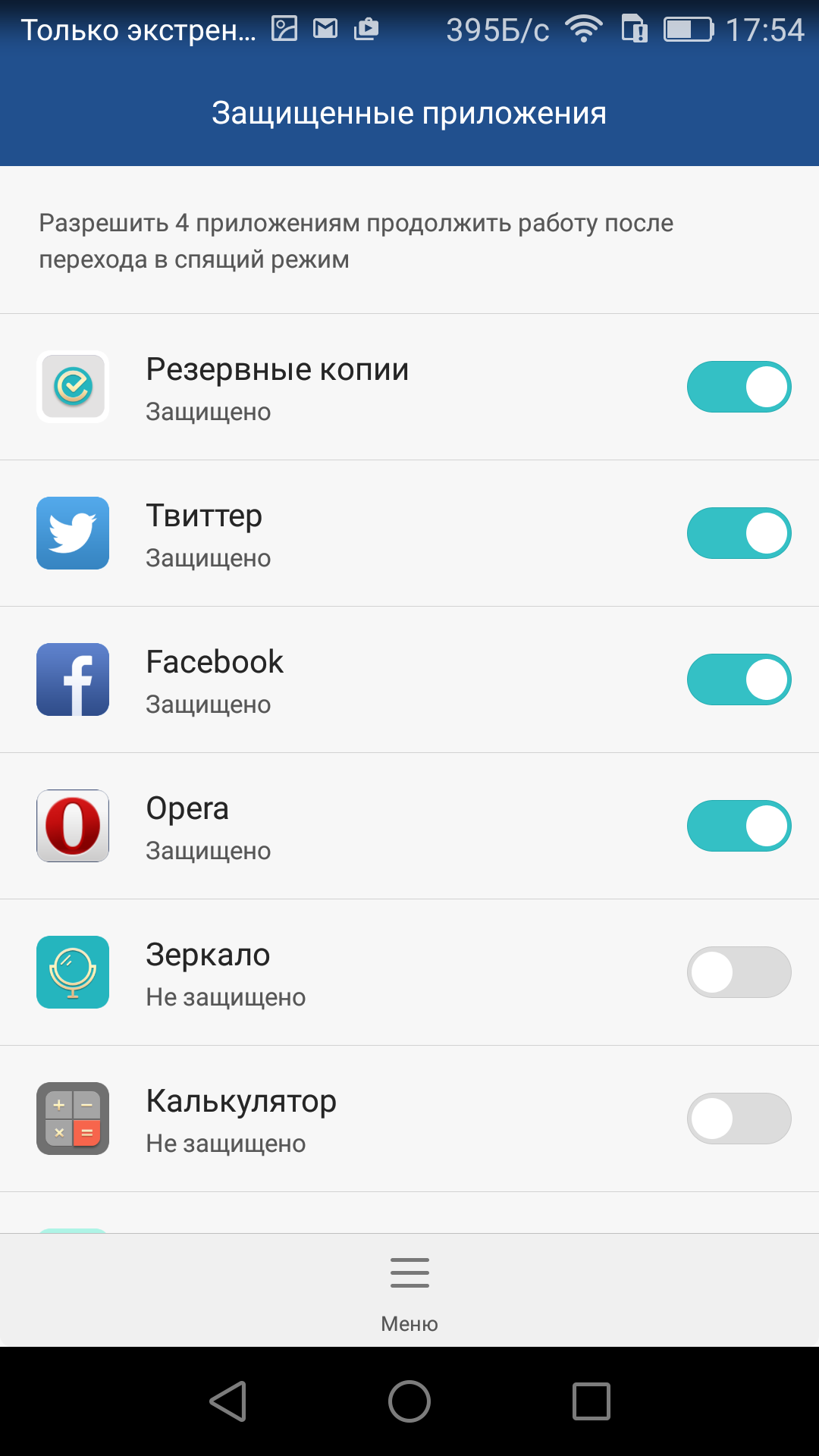Switch off protection for Opera
Screen dimensions: 819x1456
click(739, 826)
